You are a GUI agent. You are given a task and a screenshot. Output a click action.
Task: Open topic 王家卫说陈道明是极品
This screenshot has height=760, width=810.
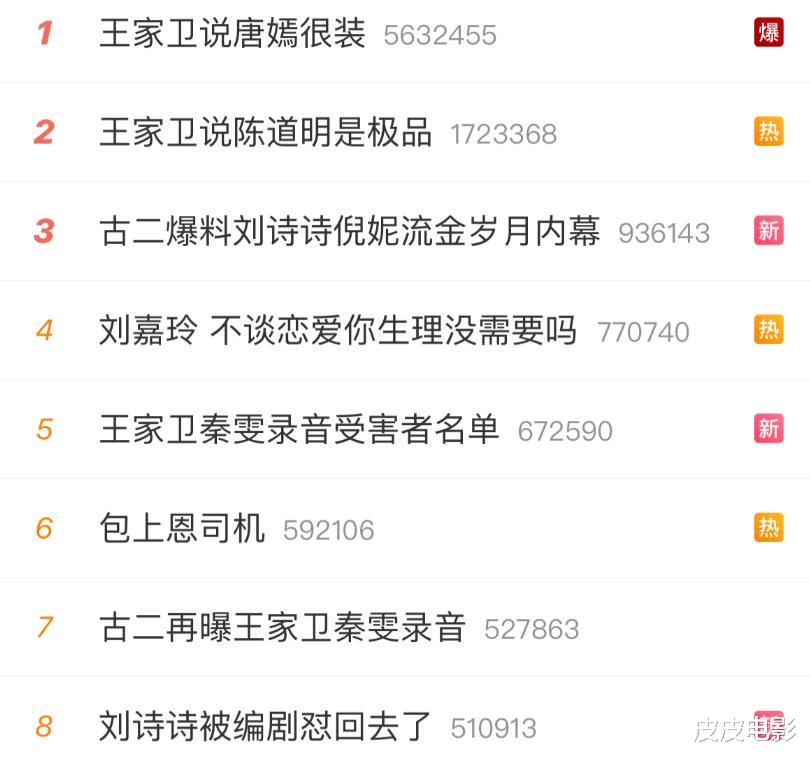point(266,132)
